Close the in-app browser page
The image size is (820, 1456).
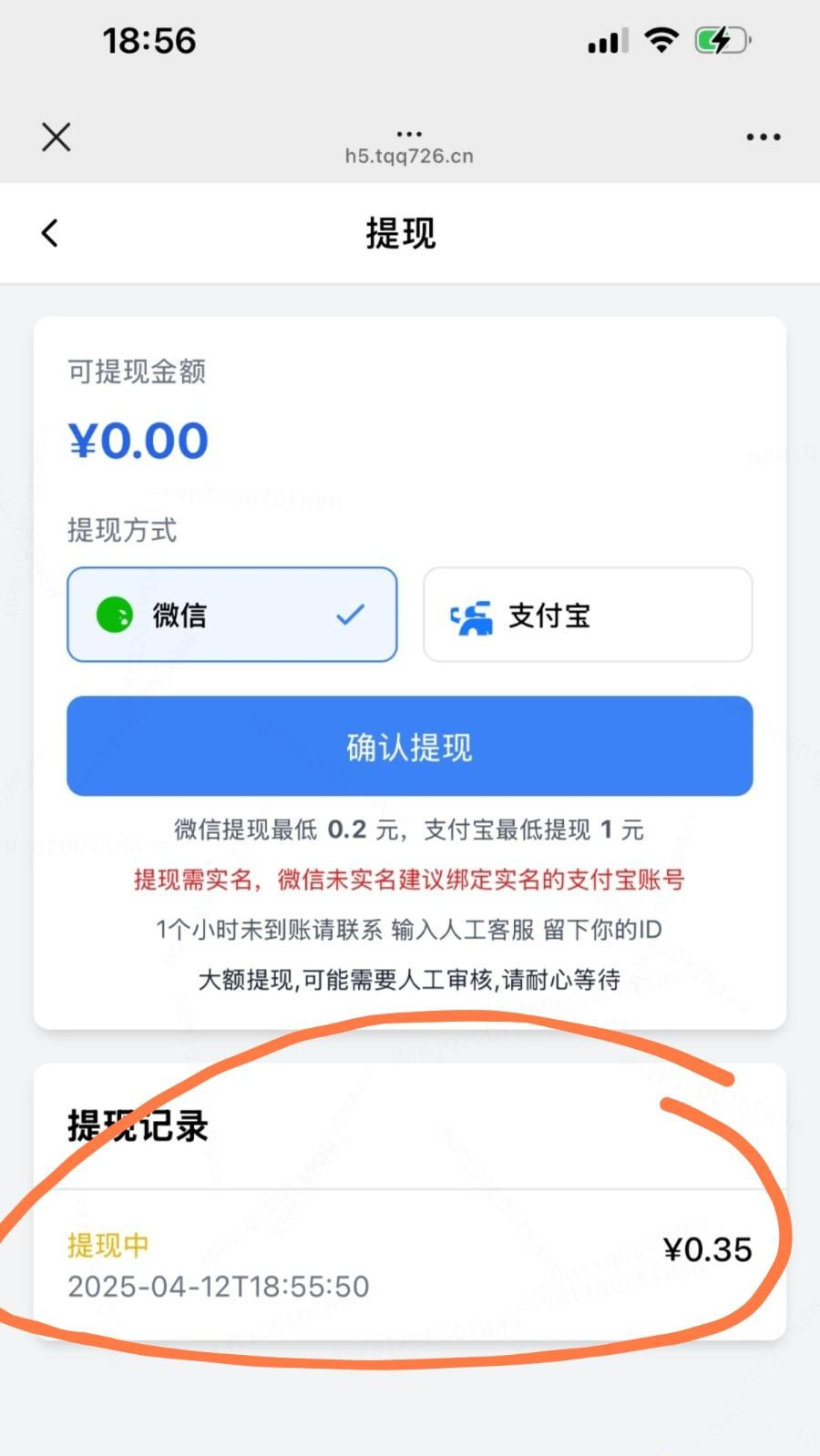coord(56,137)
